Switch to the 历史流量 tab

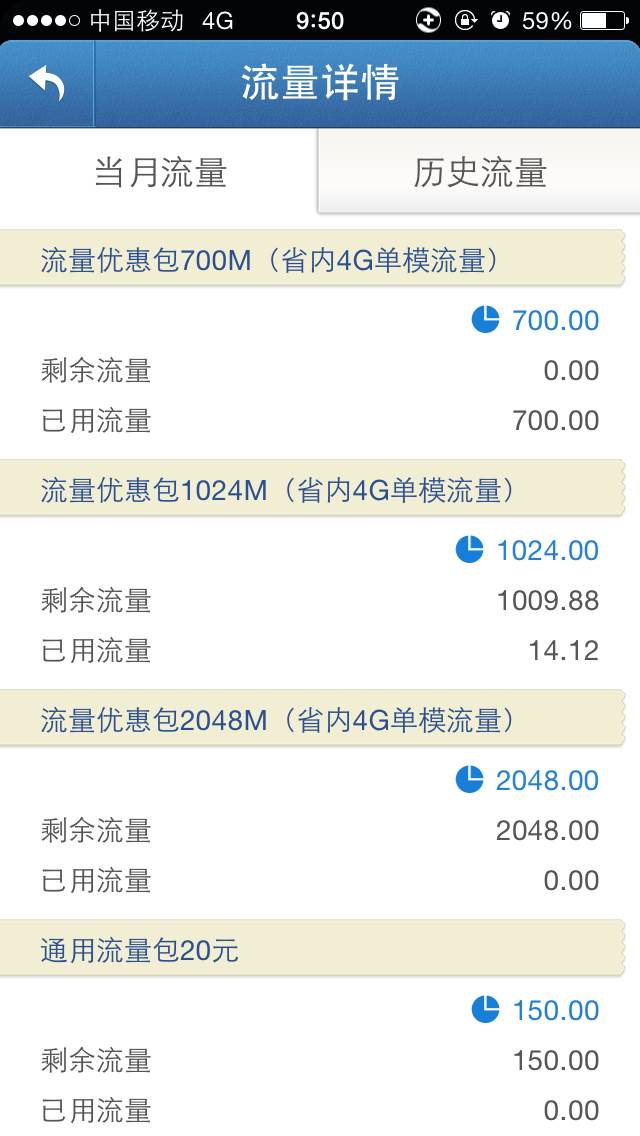480,172
